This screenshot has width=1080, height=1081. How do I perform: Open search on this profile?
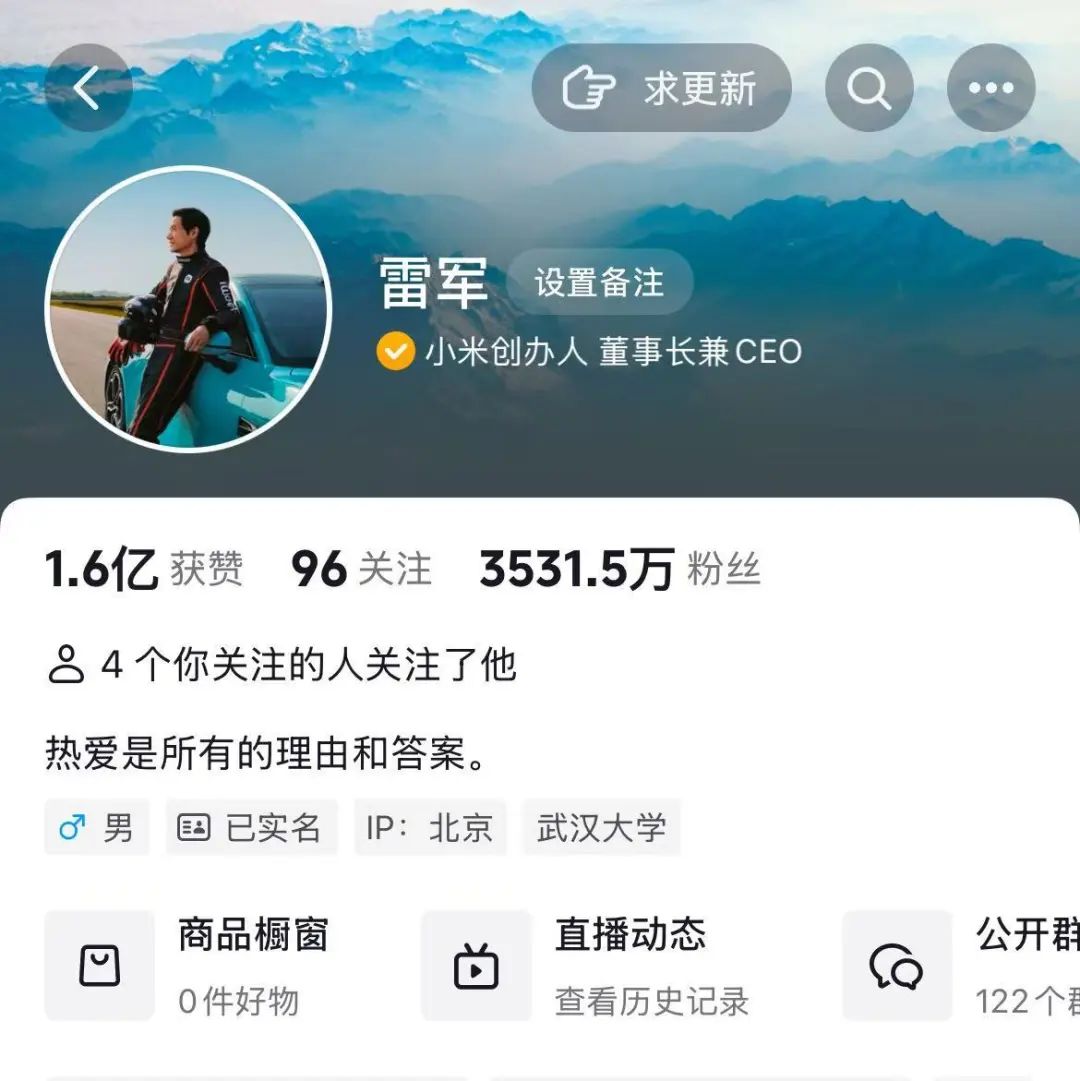point(868,88)
